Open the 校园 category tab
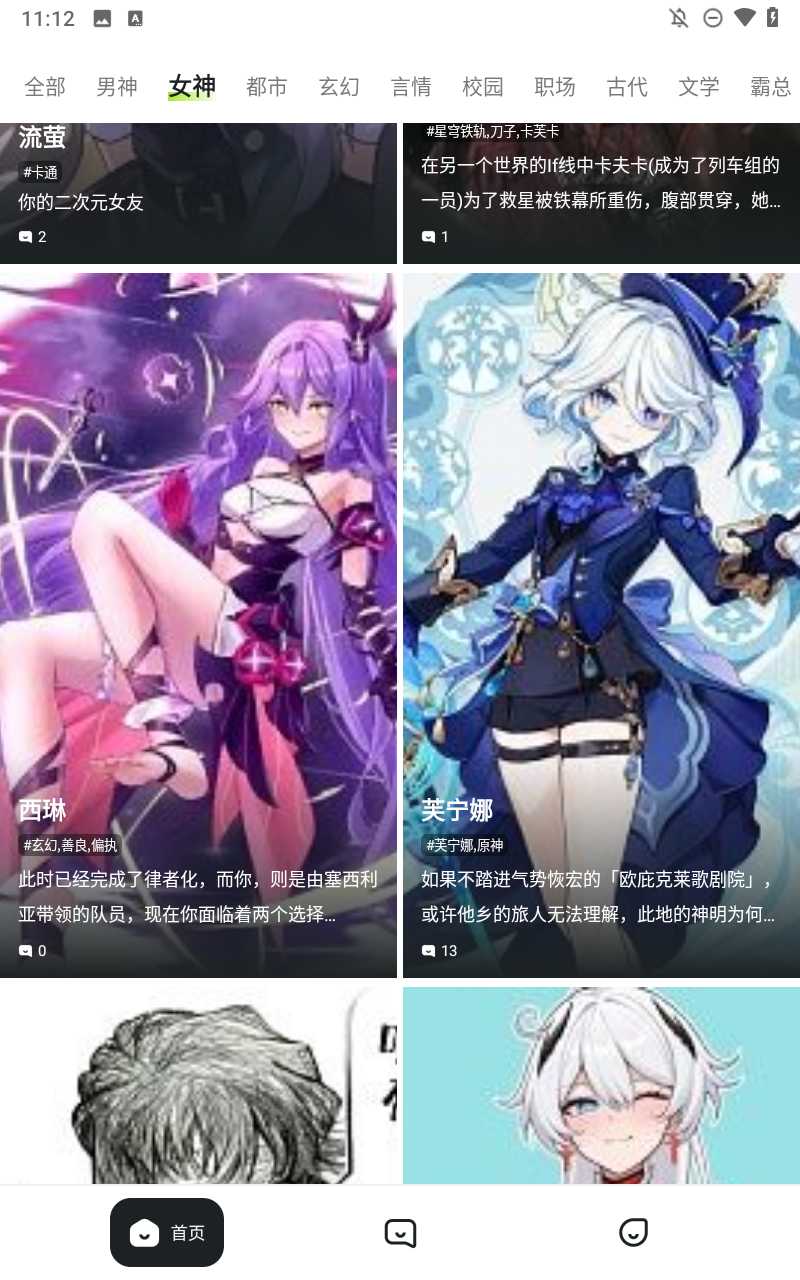The width and height of the screenshot is (800, 1280). click(x=483, y=87)
